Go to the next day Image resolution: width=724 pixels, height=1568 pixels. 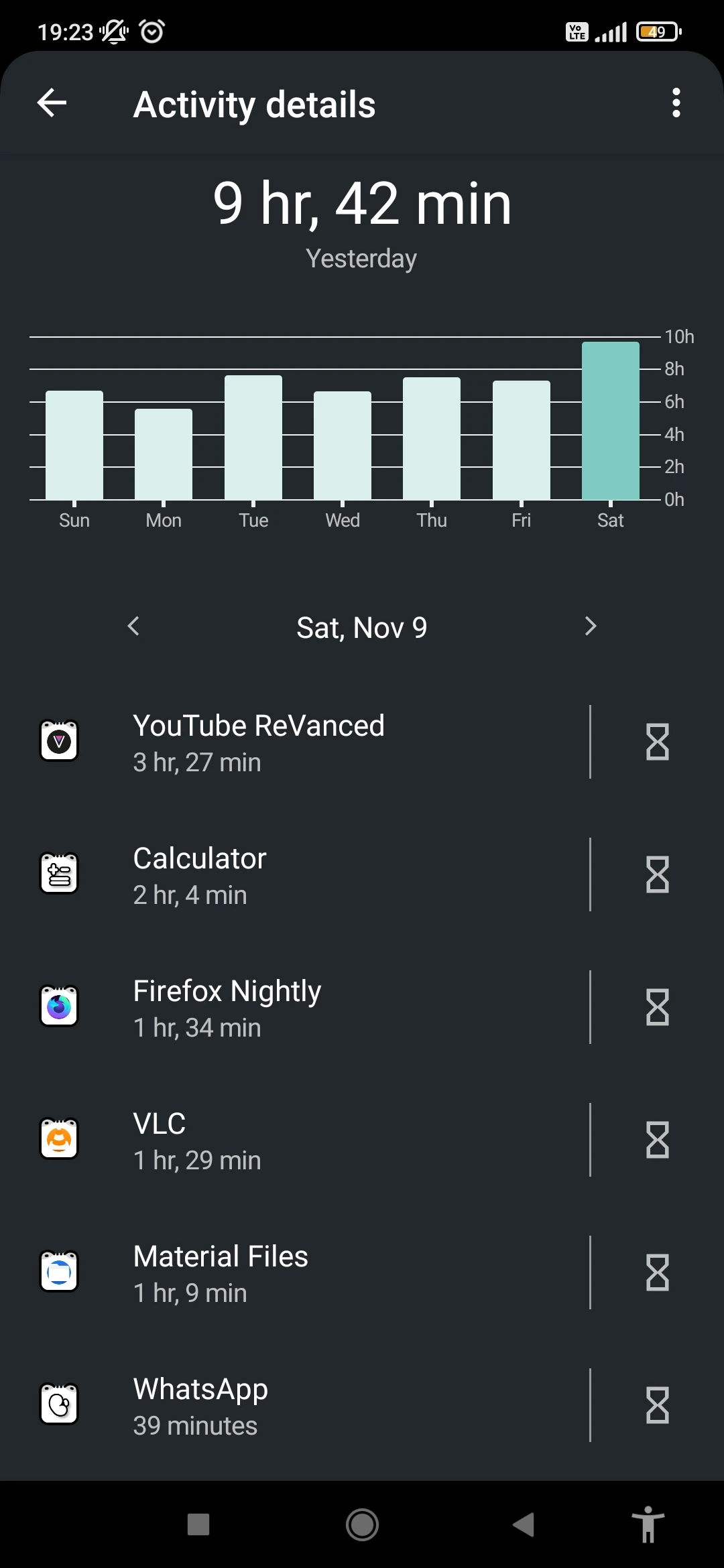tap(590, 627)
